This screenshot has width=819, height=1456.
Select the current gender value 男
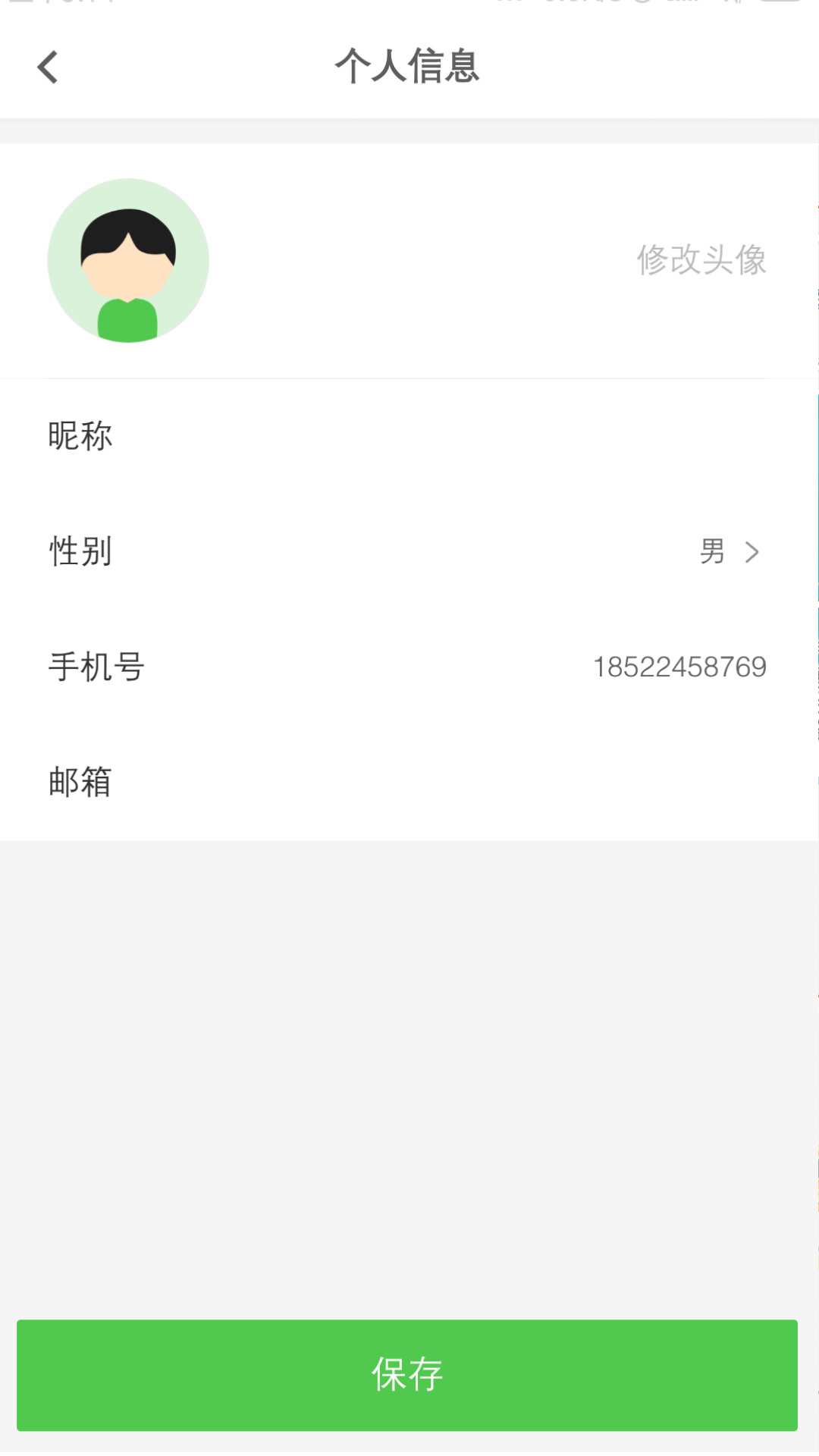pos(711,552)
